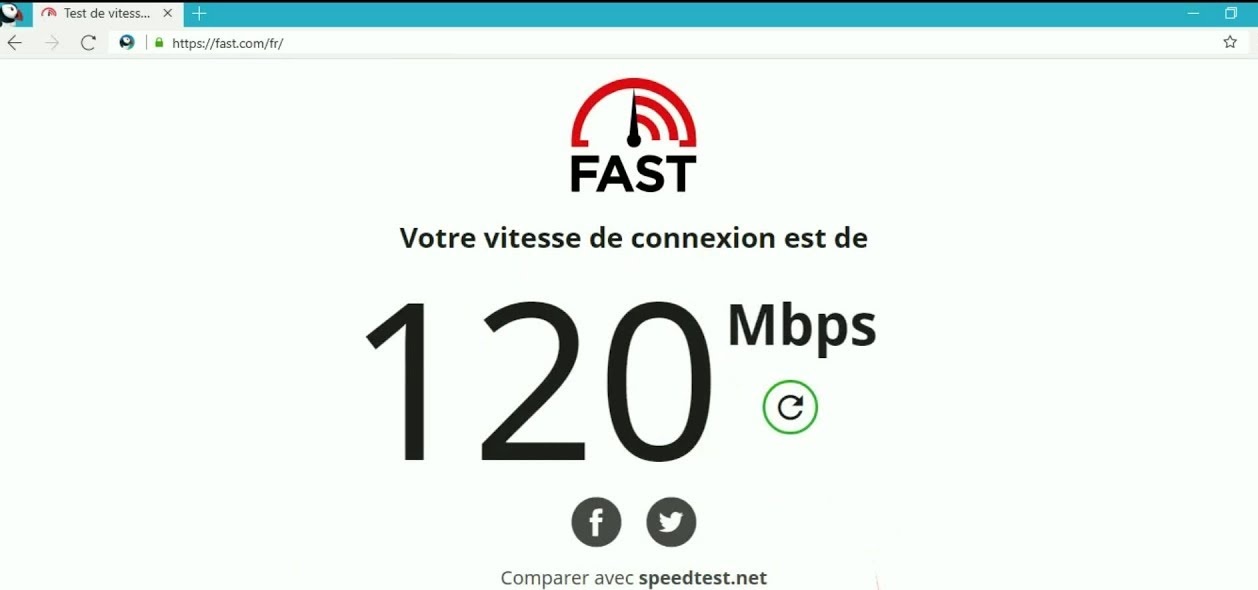Open a new browser tab

199,14
